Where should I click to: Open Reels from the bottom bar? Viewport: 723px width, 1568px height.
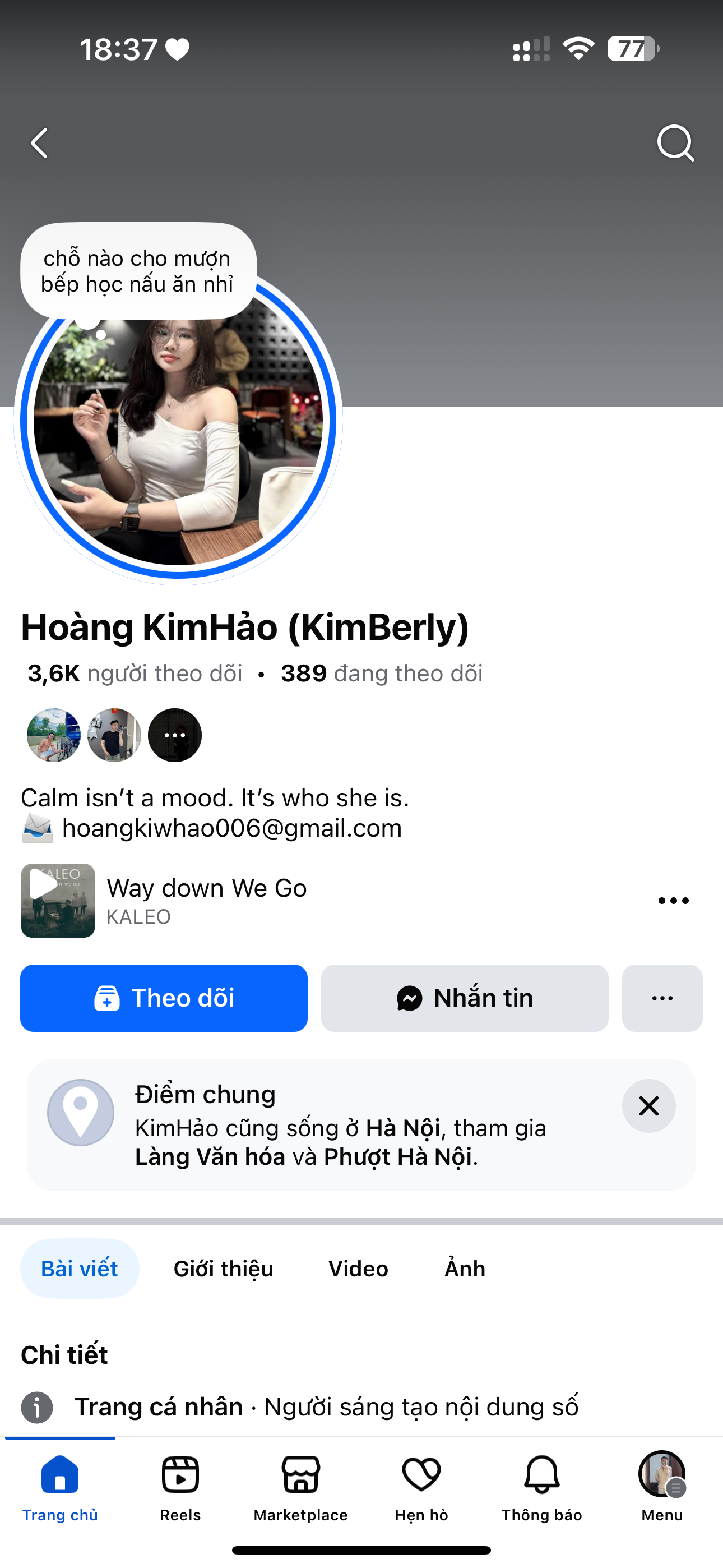click(180, 1485)
